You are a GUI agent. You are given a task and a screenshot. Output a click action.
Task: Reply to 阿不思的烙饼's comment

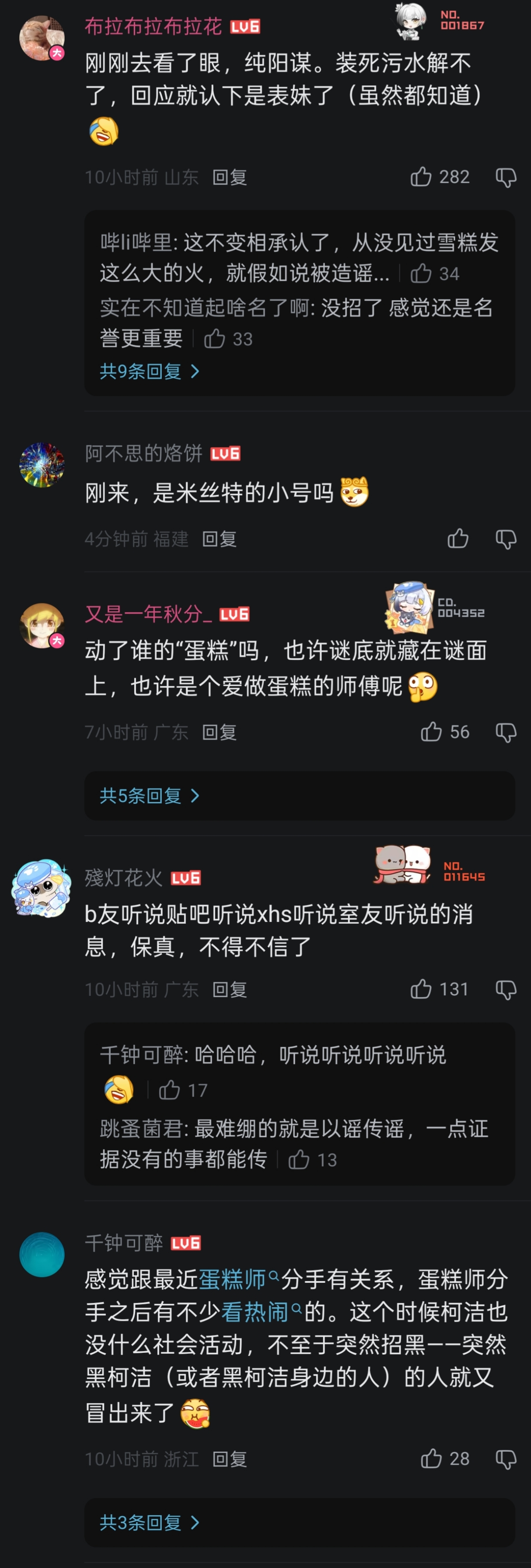pyautogui.click(x=219, y=539)
